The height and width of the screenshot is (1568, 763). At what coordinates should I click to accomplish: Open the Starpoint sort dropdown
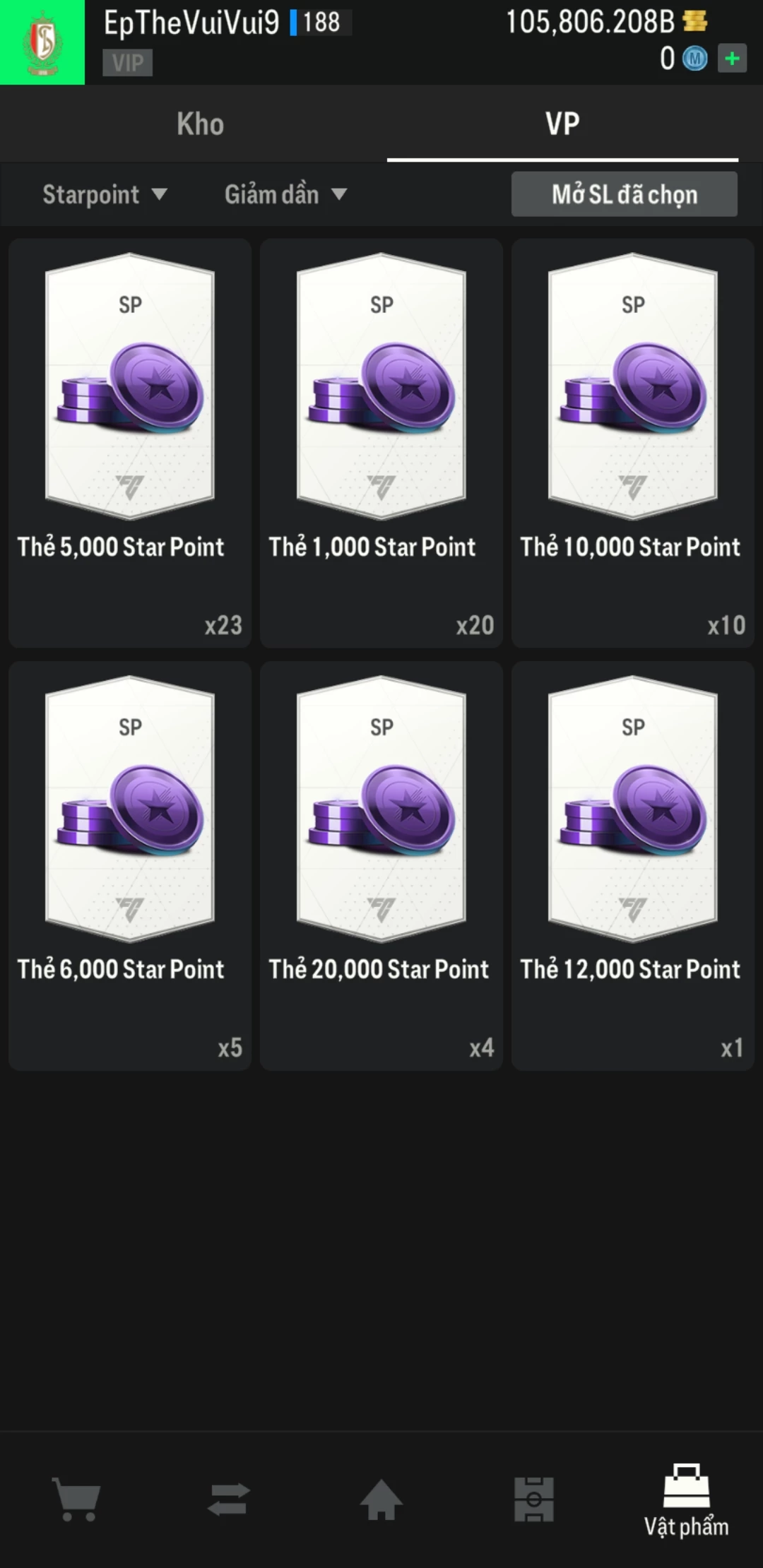(x=104, y=194)
